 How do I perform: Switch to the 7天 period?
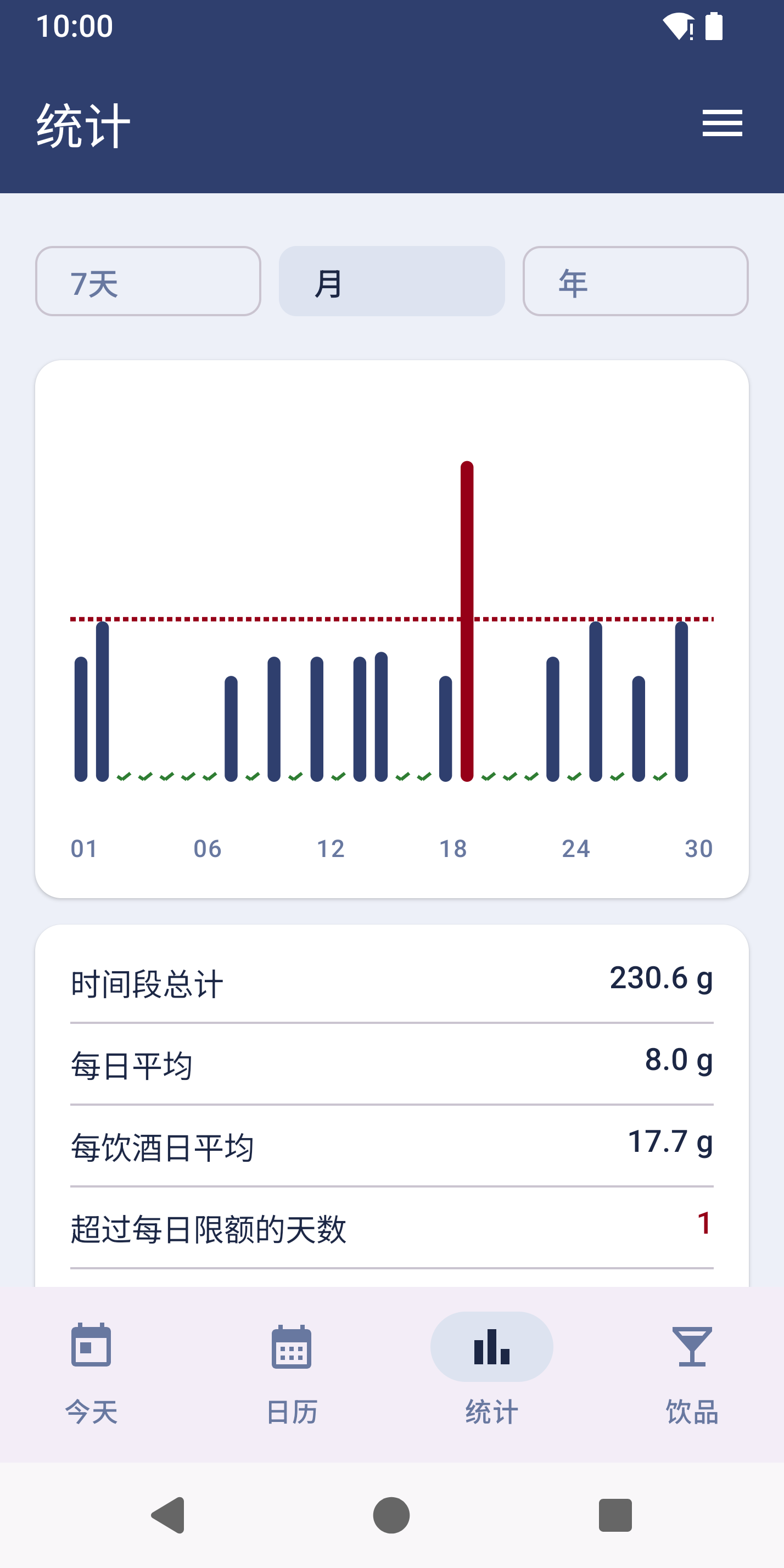click(x=148, y=281)
